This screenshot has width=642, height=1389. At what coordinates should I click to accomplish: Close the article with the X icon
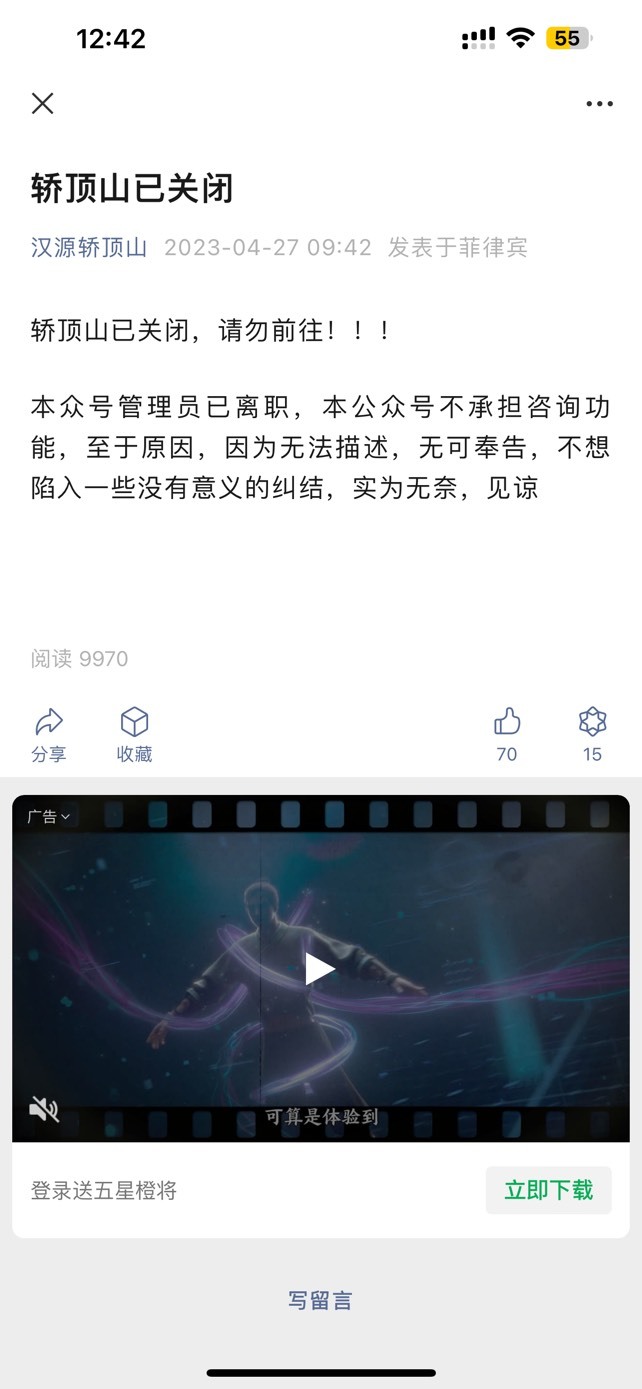[x=42, y=103]
